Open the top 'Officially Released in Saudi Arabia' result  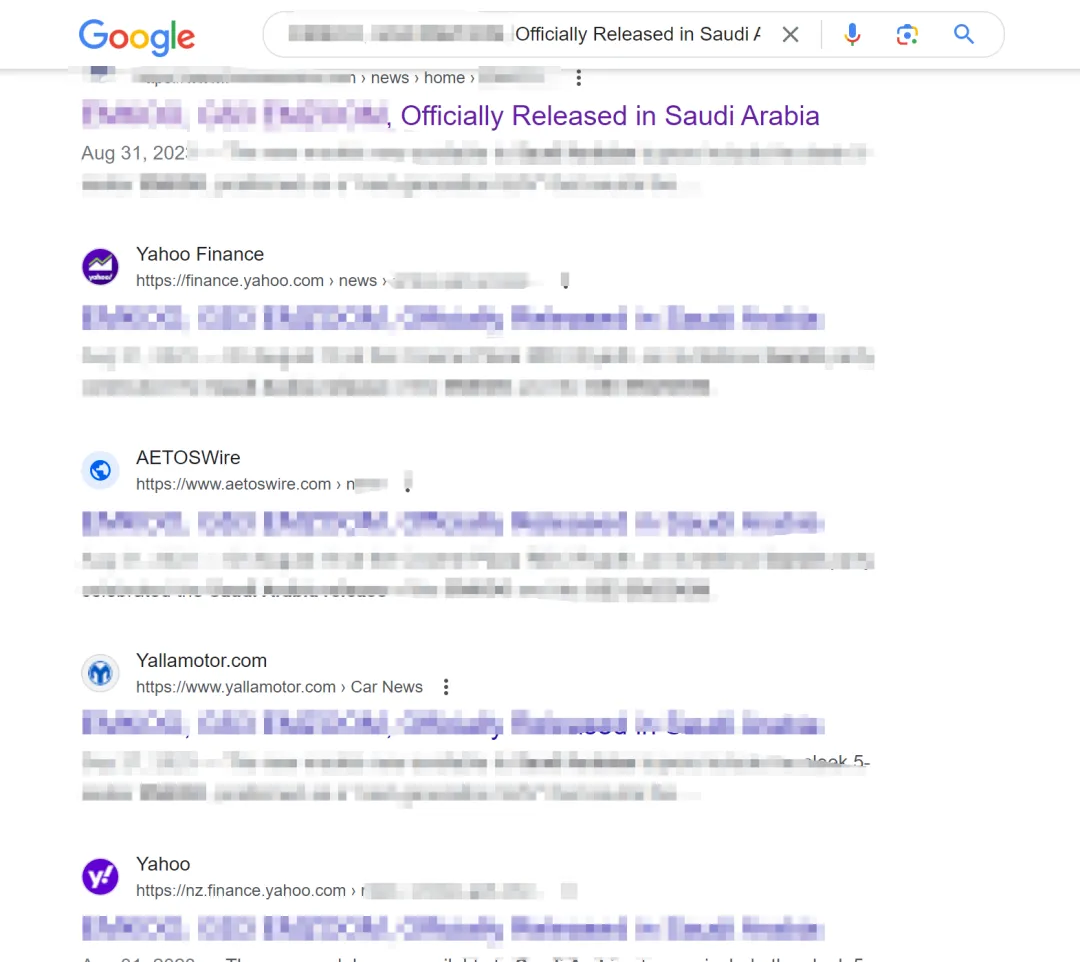tap(450, 116)
